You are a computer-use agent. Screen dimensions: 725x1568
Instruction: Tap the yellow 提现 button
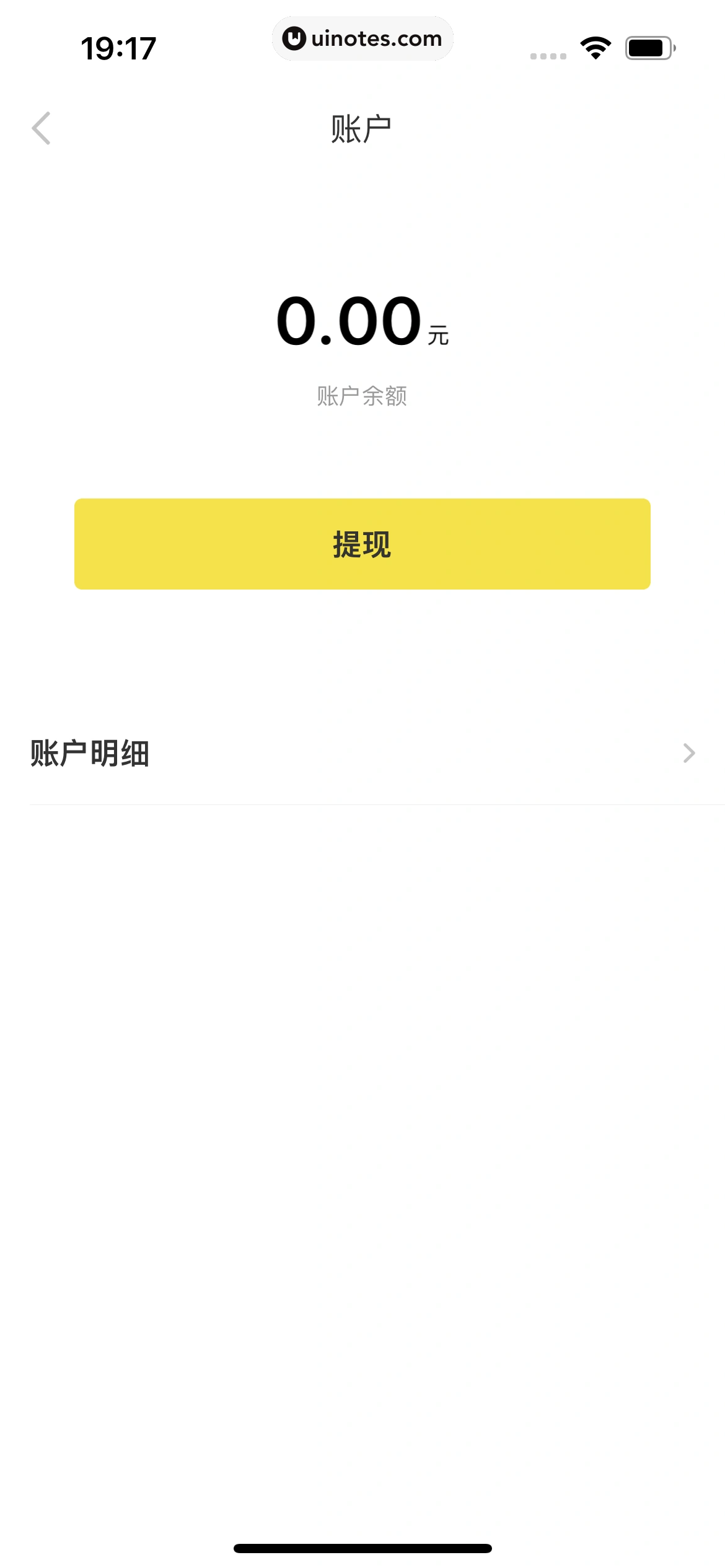pos(362,544)
